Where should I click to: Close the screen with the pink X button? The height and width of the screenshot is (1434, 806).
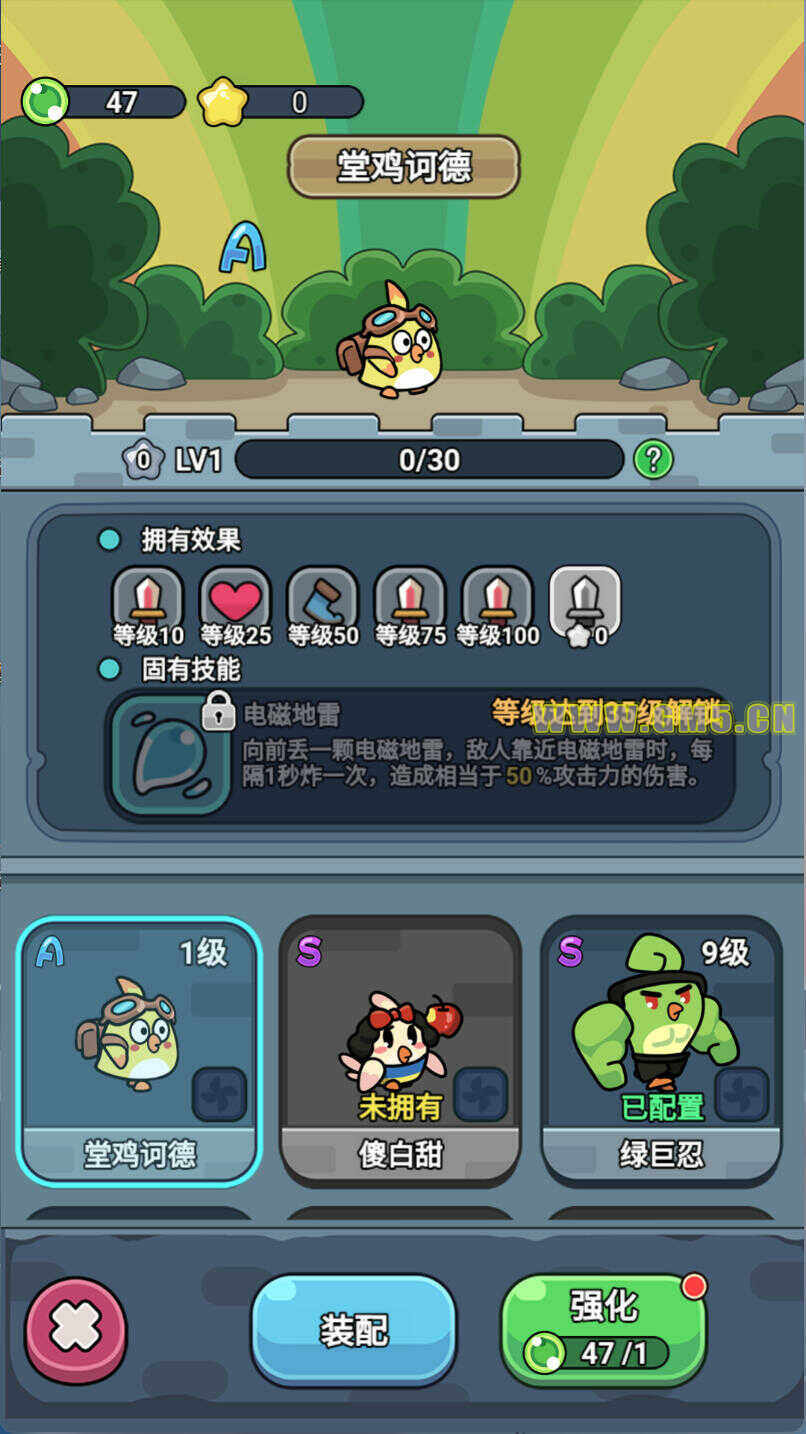(x=76, y=1329)
